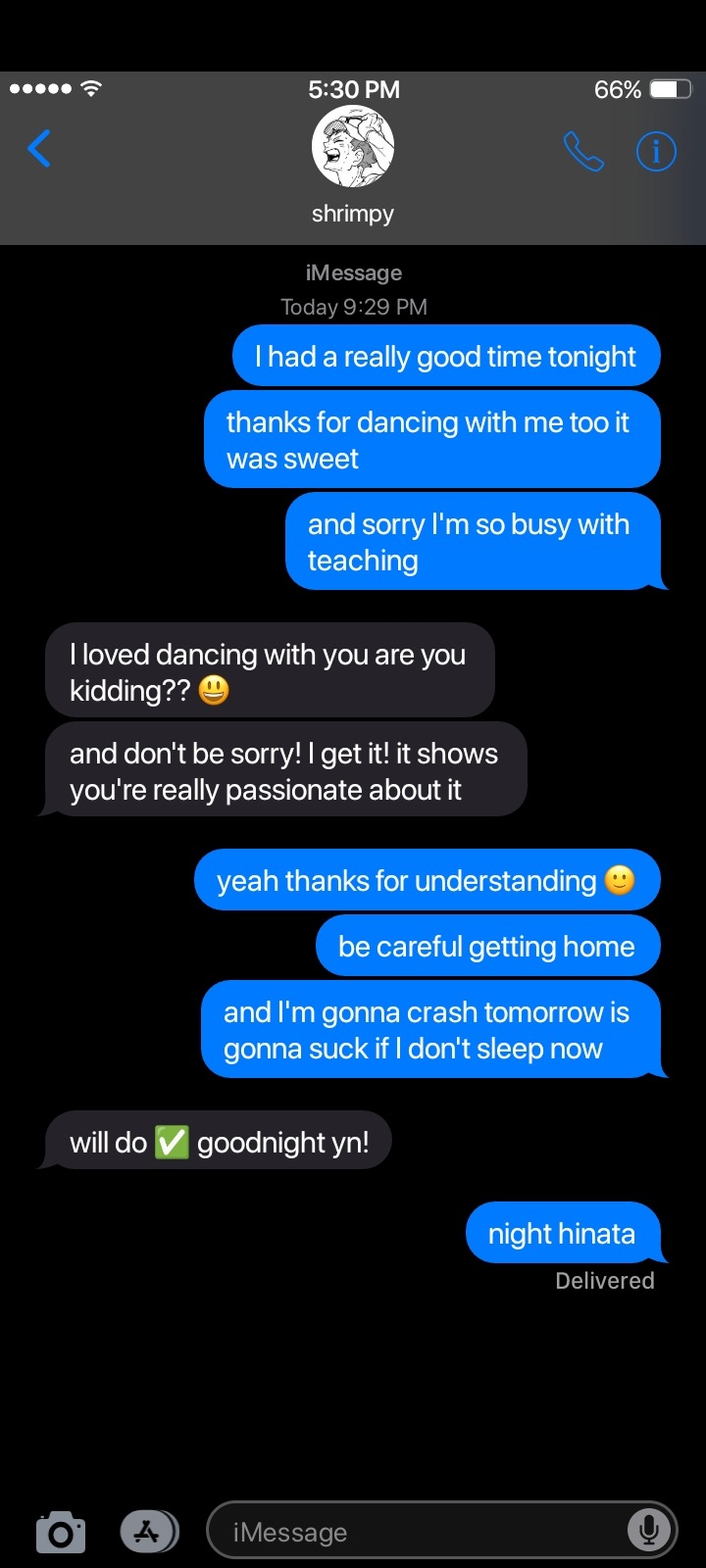This screenshot has width=706, height=1568.
Task: Call shrimpy with the phone icon
Action: tap(583, 151)
